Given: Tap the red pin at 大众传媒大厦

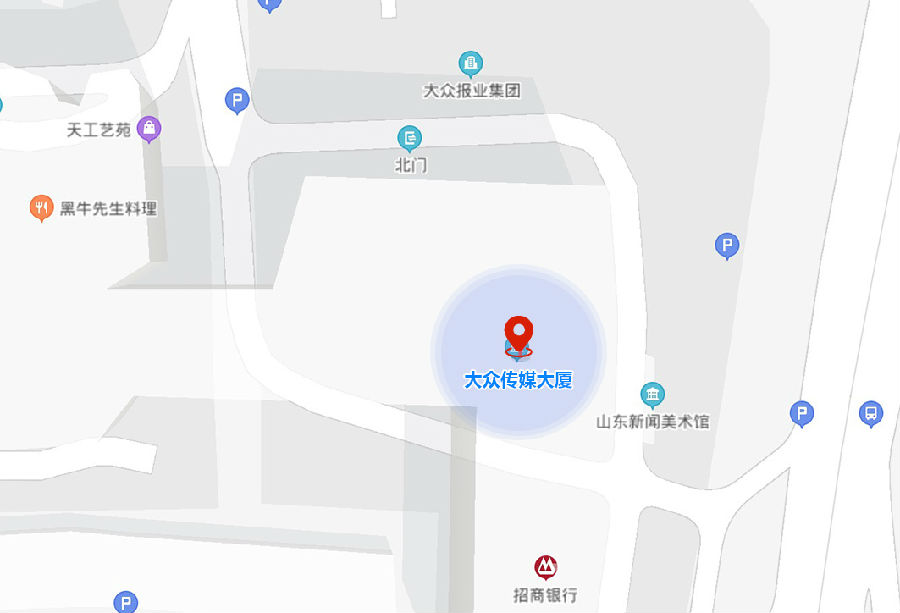Looking at the screenshot, I should [x=518, y=333].
